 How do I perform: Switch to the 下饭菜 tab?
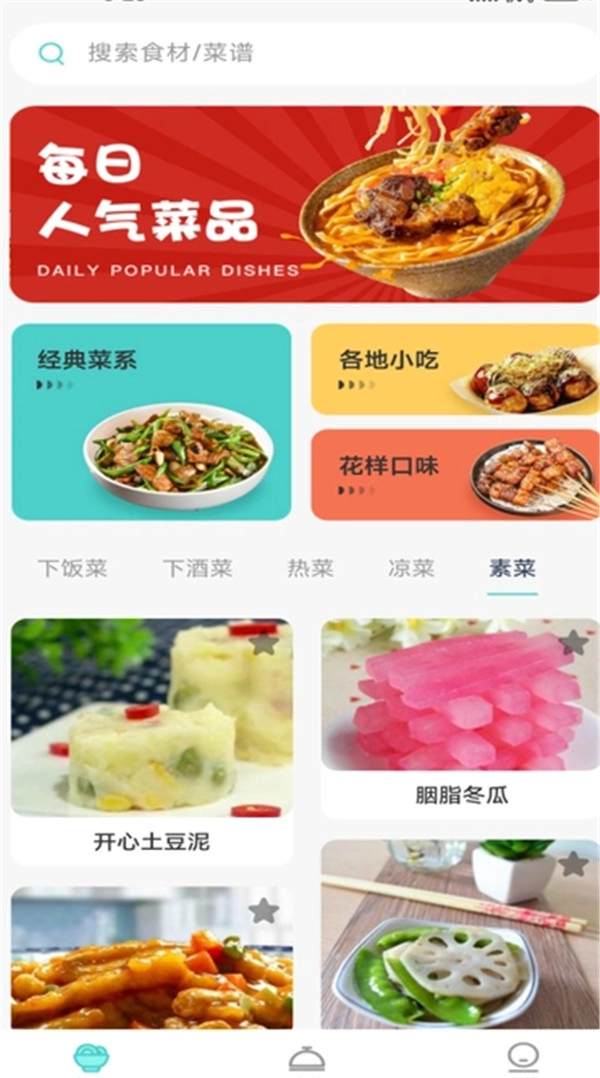click(x=72, y=569)
